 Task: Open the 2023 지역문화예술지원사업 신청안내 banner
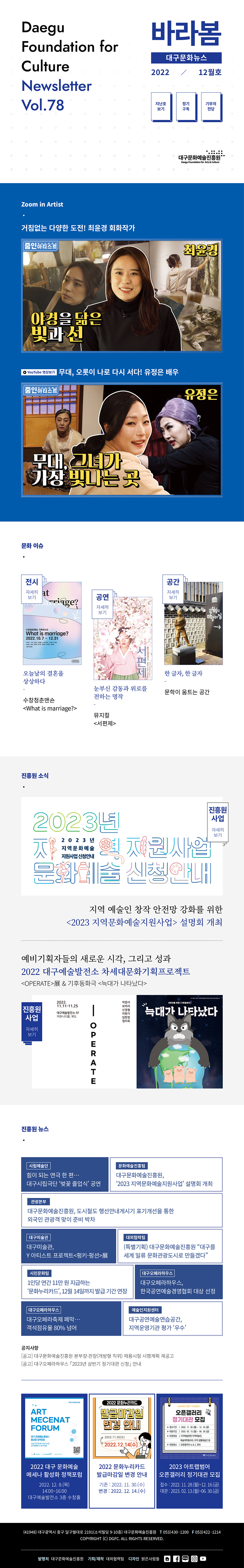click(122, 846)
